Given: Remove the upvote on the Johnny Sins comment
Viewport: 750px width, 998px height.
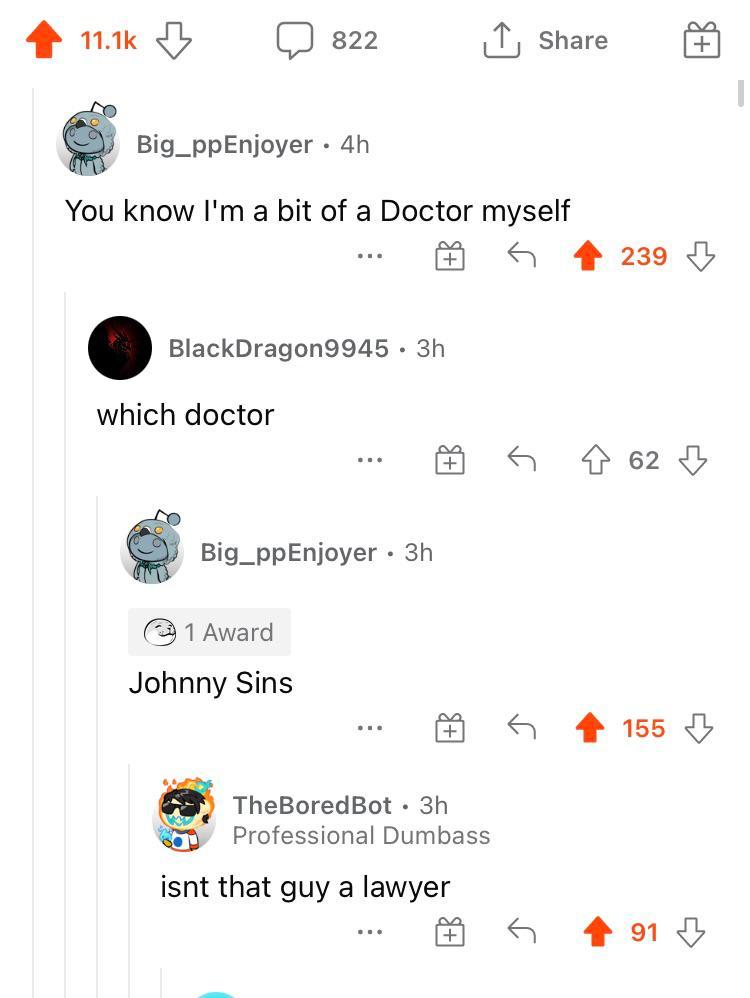Looking at the screenshot, I should pyautogui.click(x=589, y=727).
